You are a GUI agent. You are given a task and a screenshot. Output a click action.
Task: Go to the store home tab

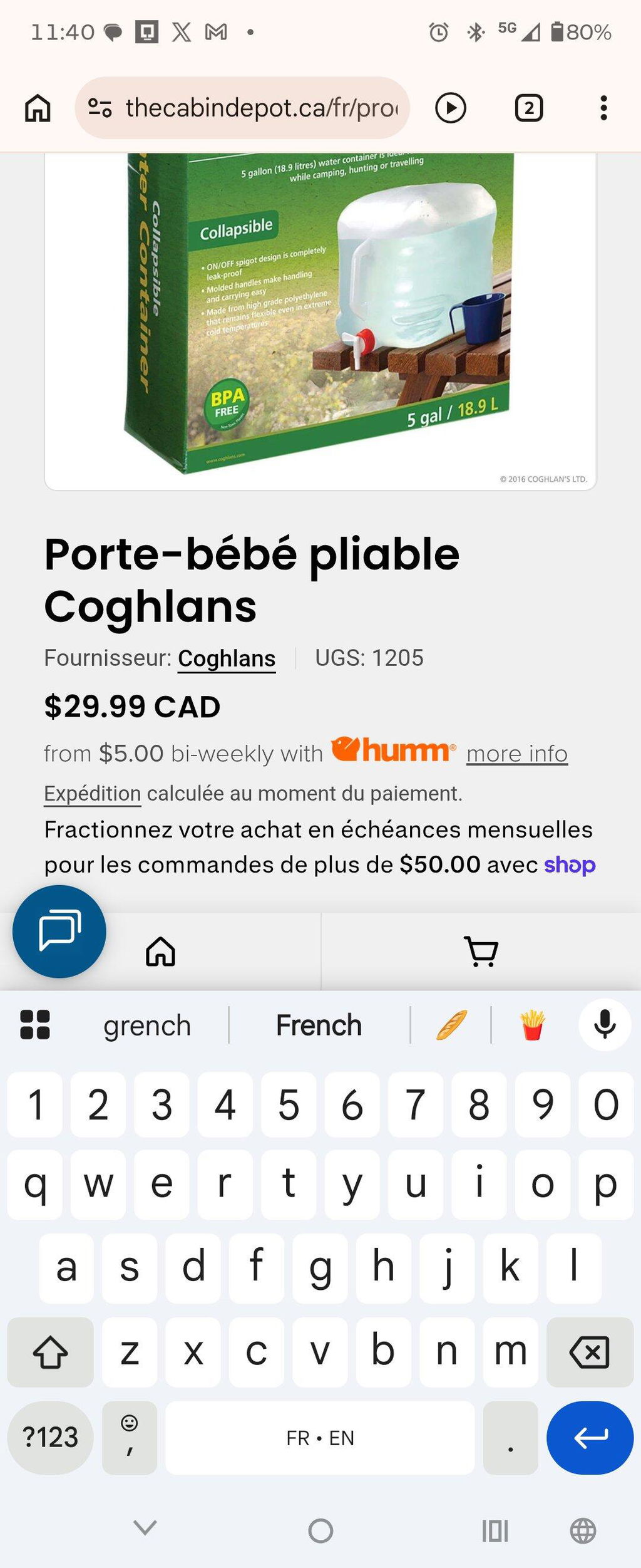tap(161, 952)
